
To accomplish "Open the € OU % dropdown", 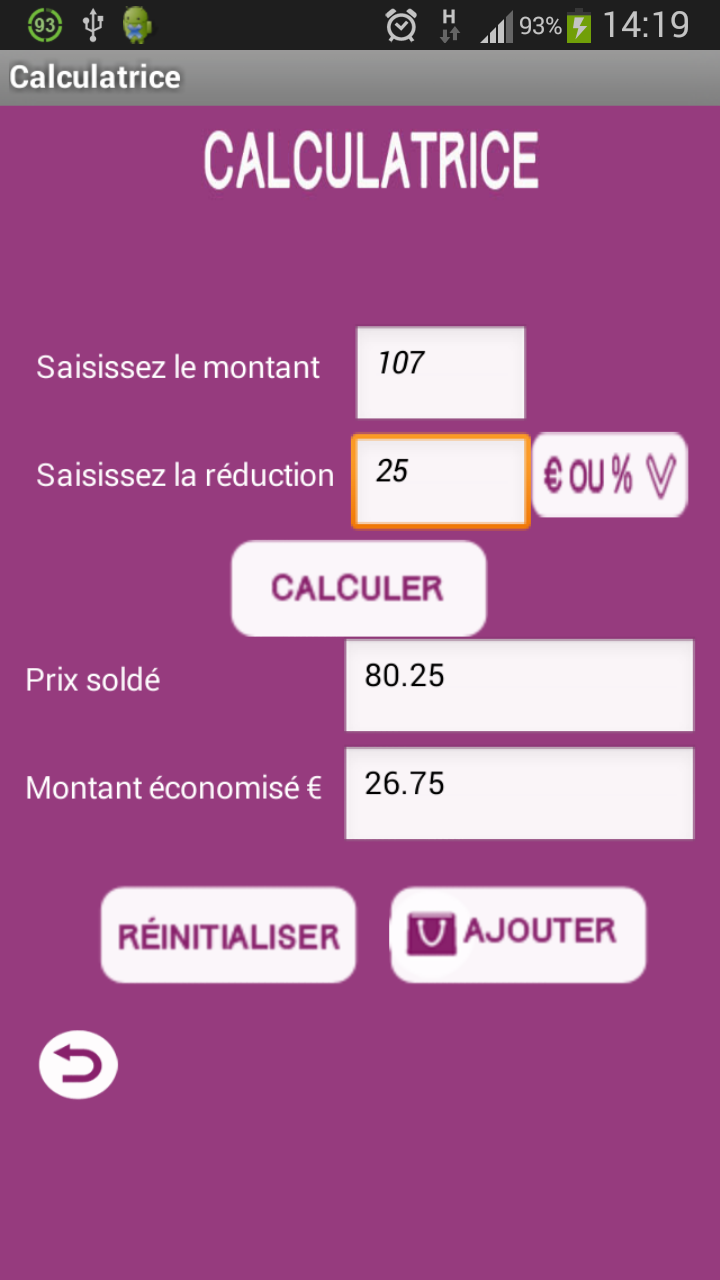I will 610,475.
